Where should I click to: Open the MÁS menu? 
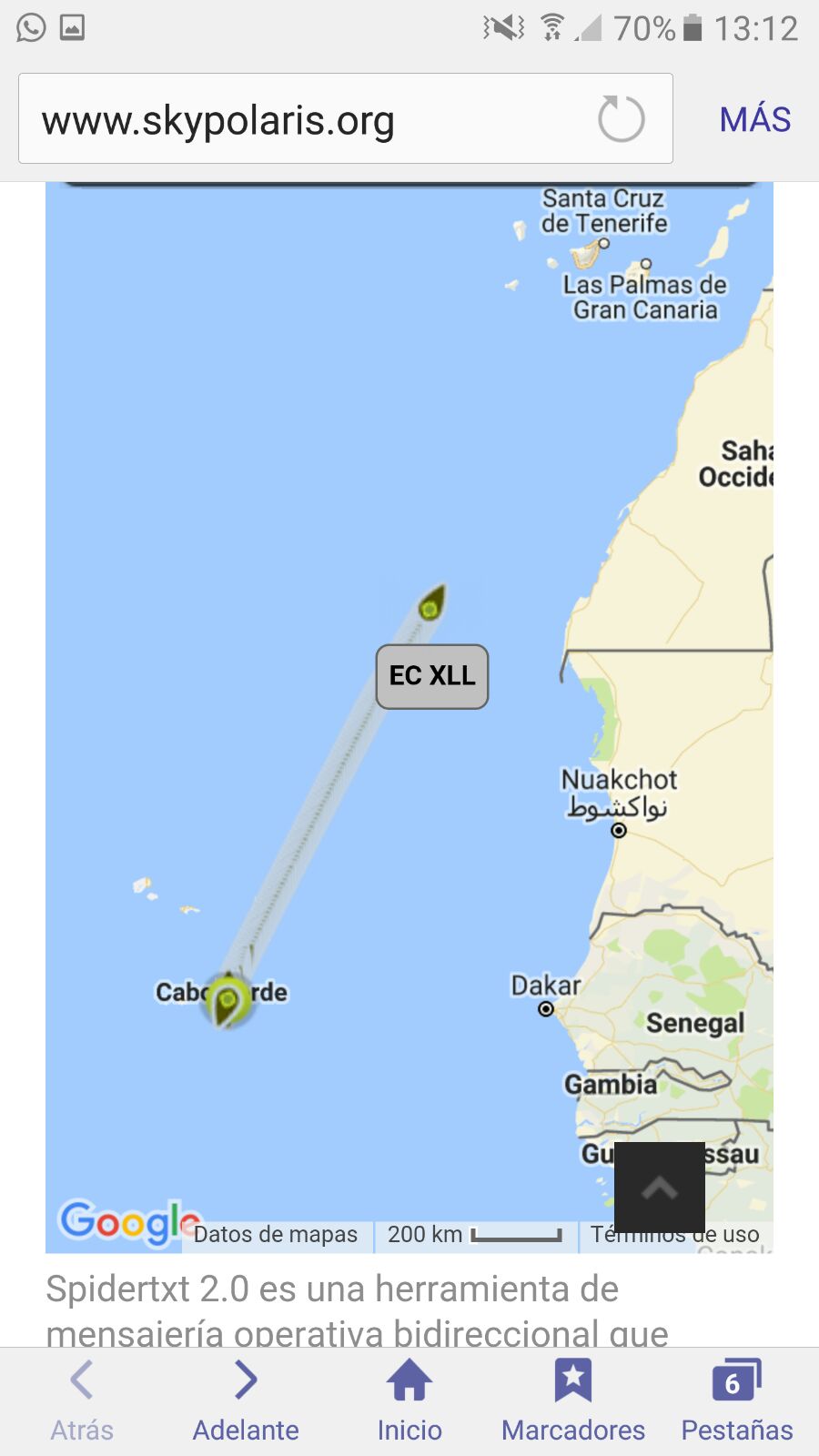[755, 119]
